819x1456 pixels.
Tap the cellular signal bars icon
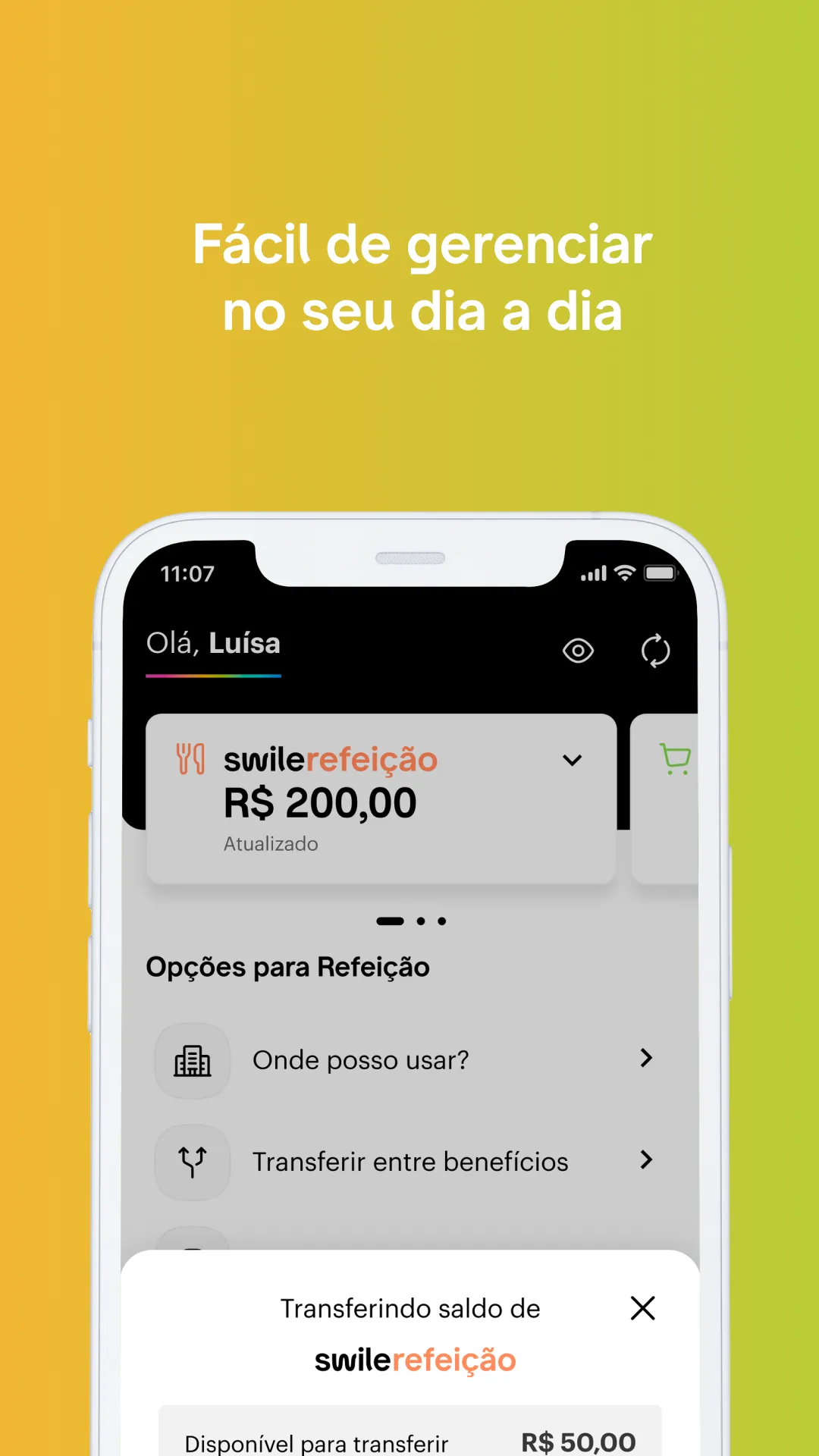[x=595, y=573]
